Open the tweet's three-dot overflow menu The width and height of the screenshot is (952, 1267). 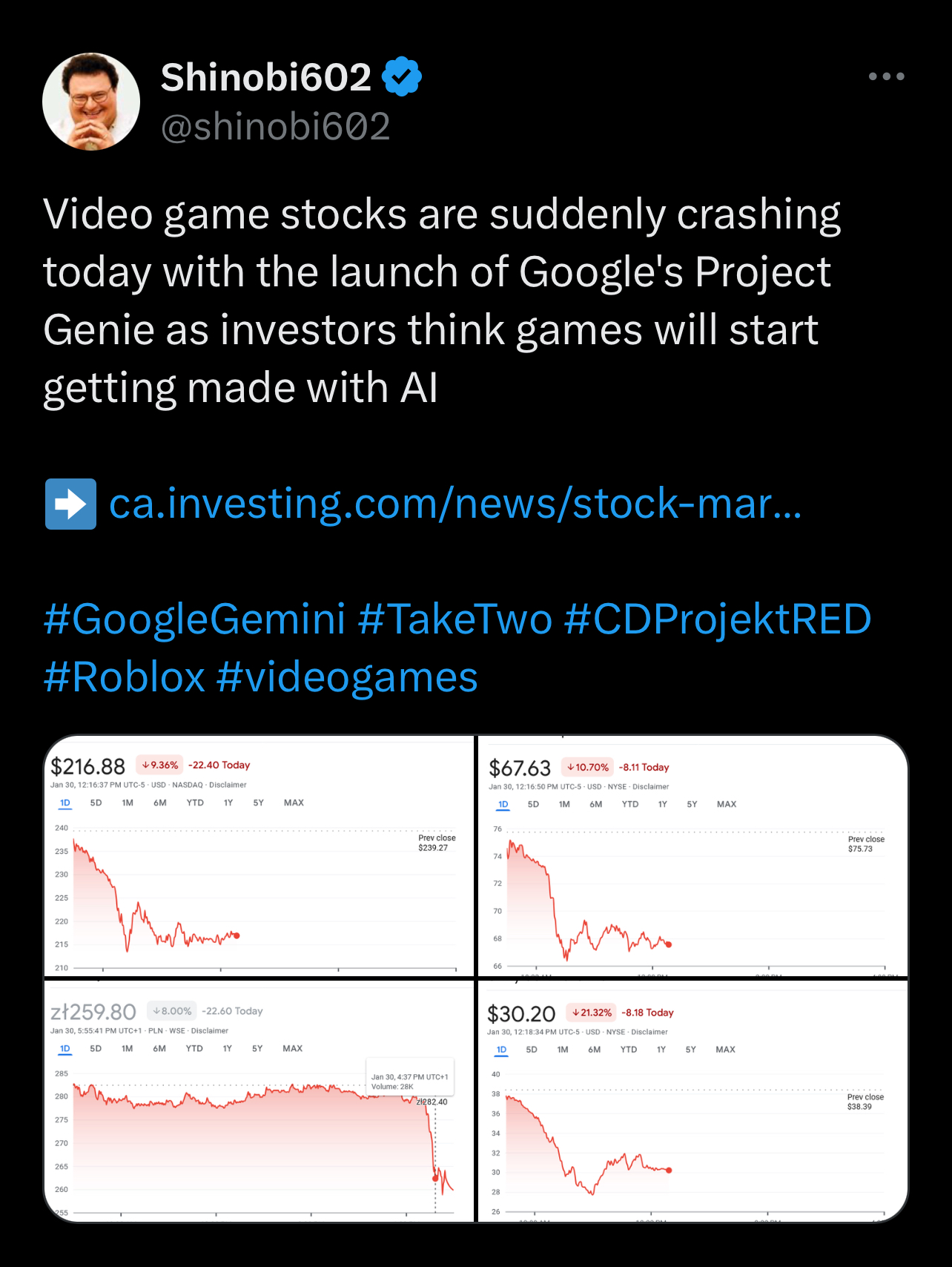(x=886, y=76)
